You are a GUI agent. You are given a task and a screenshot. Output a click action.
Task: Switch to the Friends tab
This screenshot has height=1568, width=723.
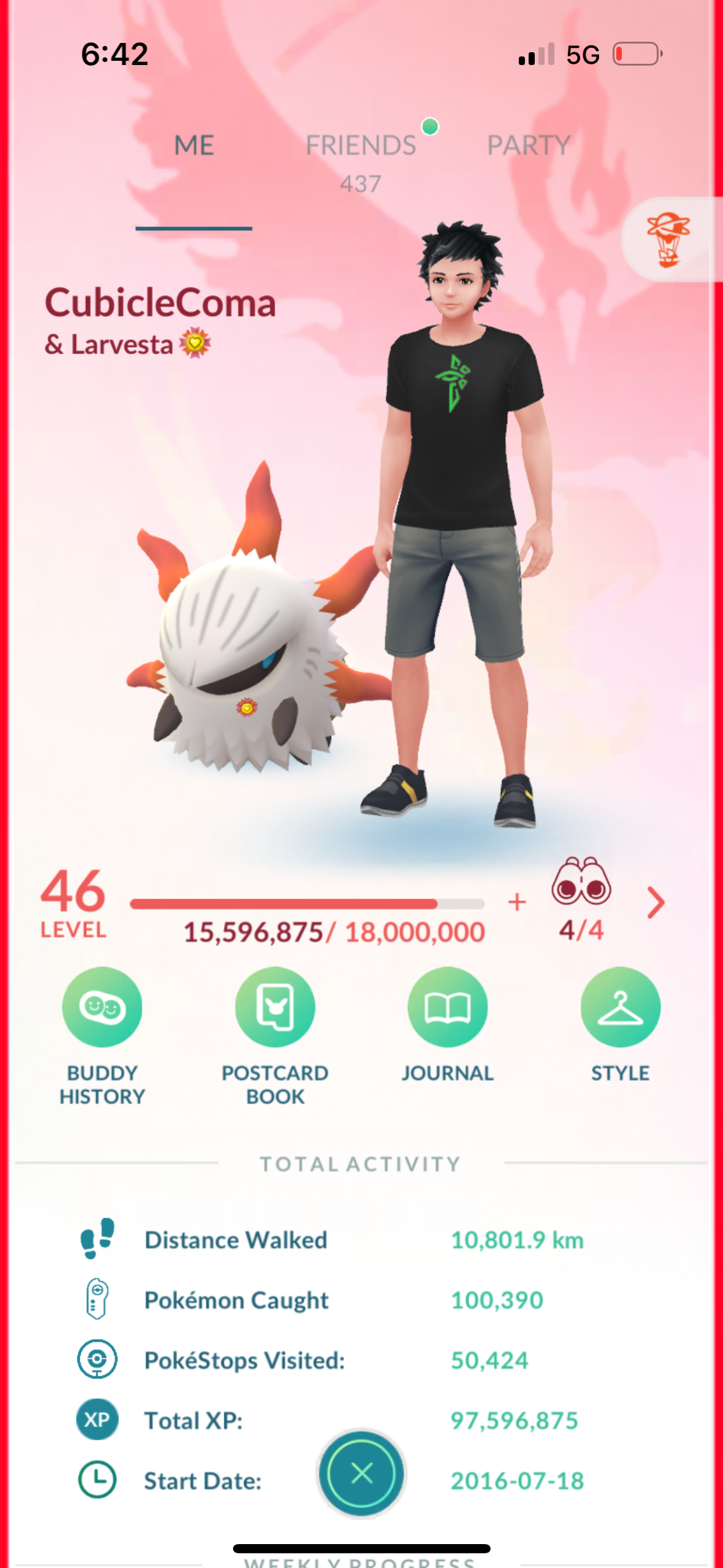(361, 146)
